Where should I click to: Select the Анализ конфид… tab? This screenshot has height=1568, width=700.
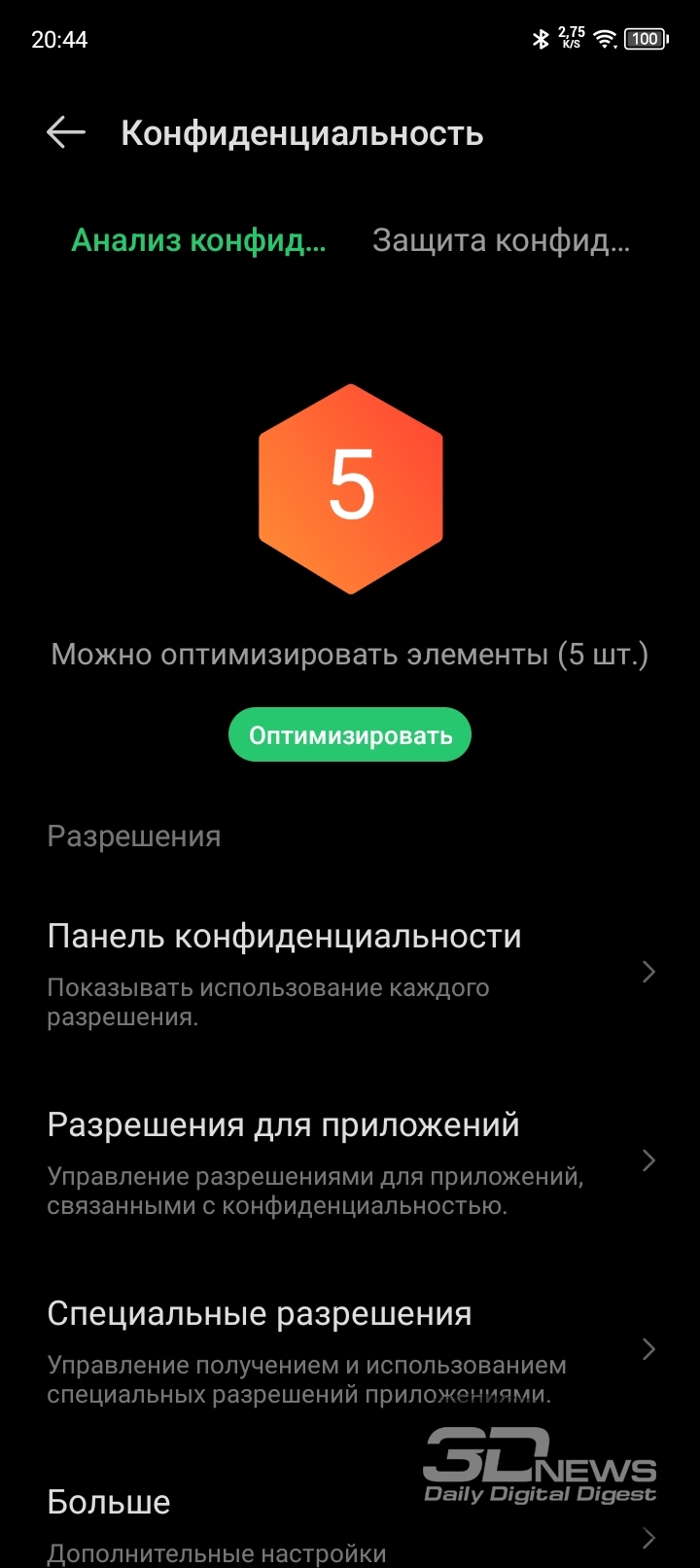click(x=198, y=240)
